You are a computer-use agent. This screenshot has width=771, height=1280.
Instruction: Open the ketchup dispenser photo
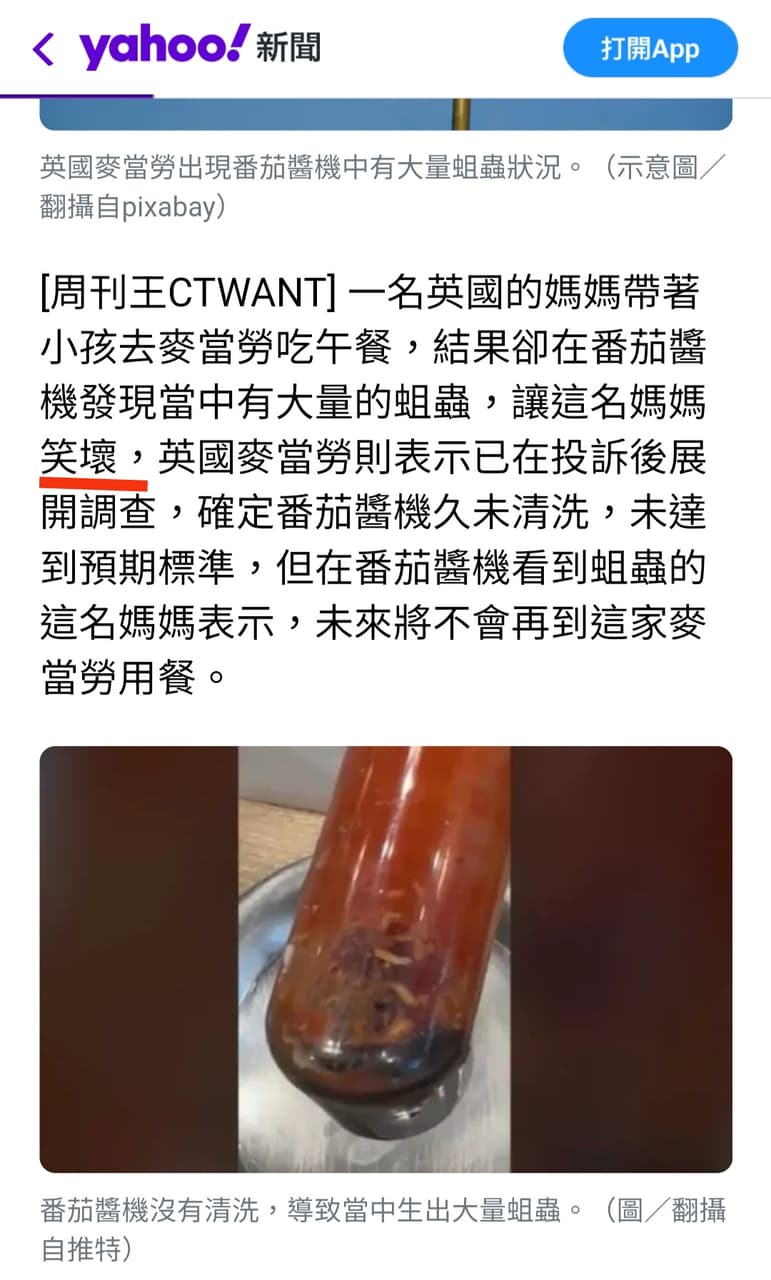tap(386, 959)
